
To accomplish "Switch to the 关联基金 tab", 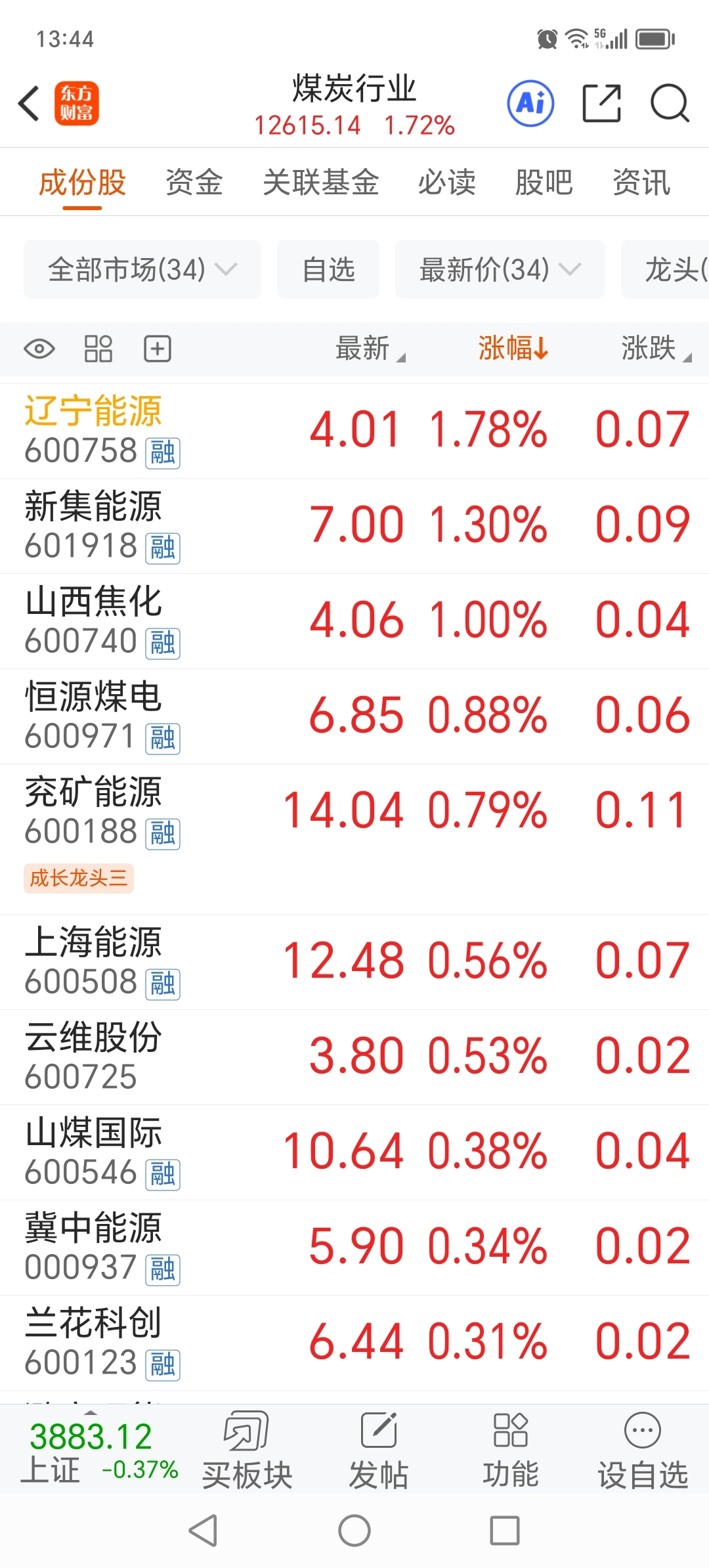I will coord(320,183).
